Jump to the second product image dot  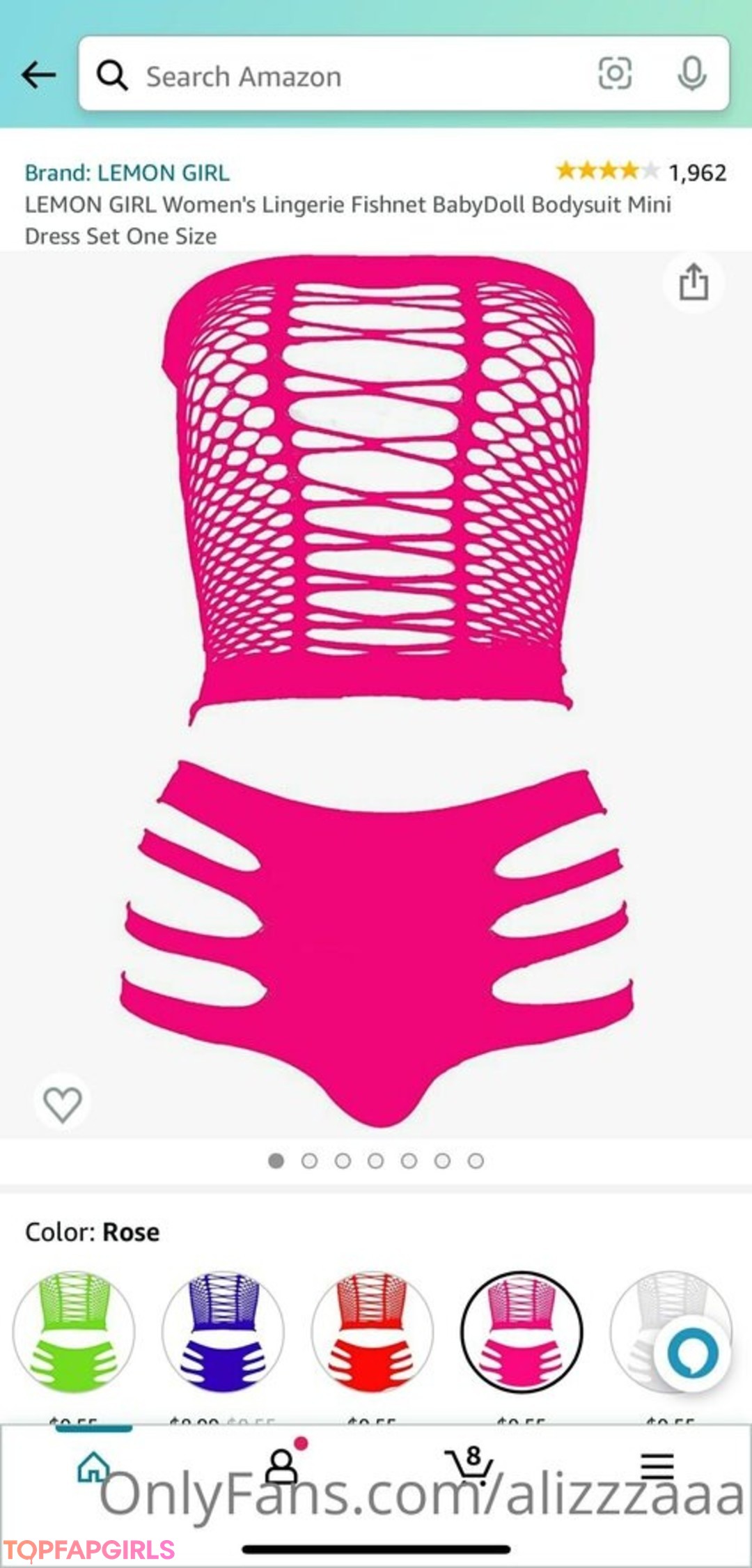(x=309, y=1161)
